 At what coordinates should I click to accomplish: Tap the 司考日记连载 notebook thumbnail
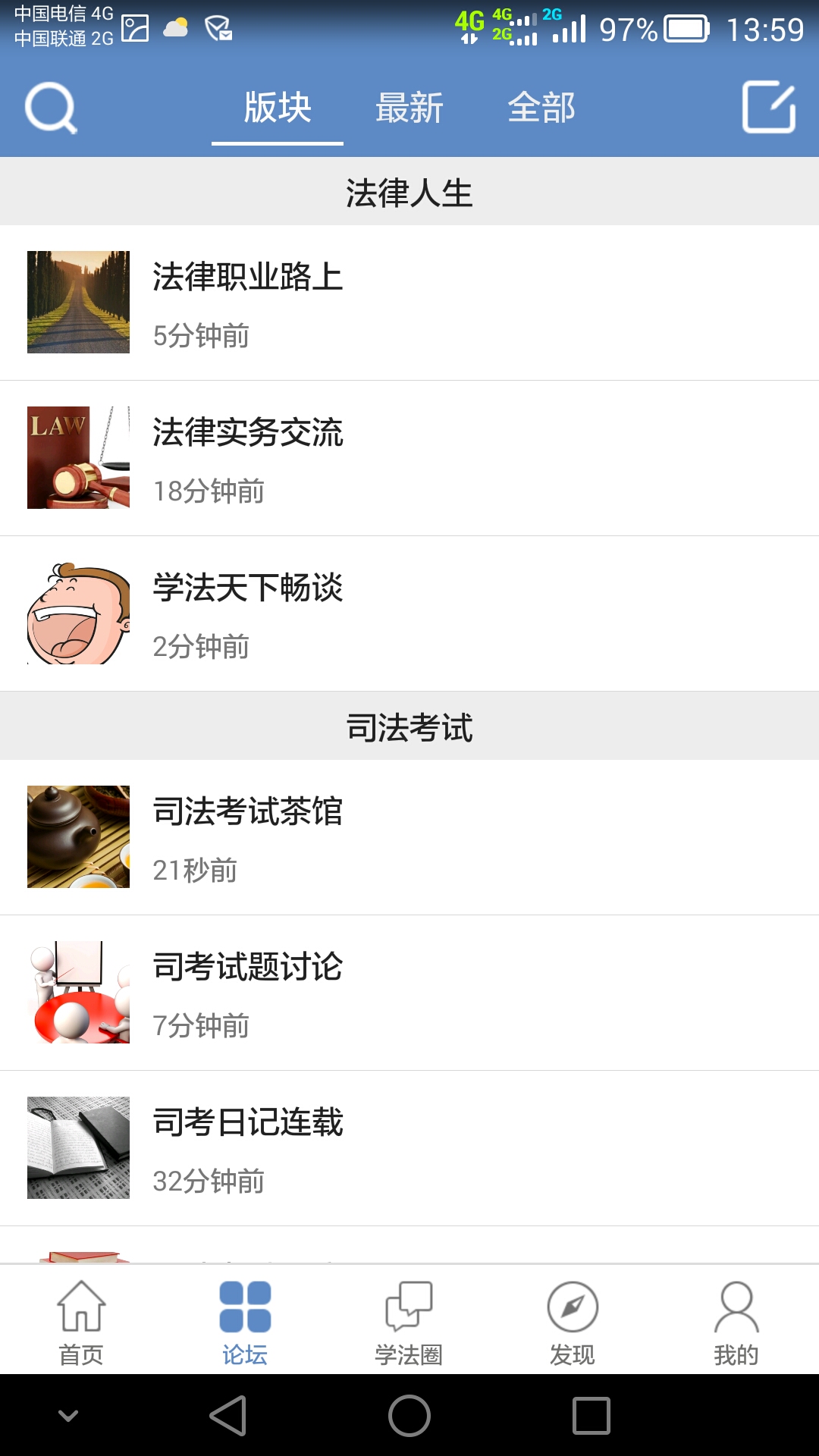pyautogui.click(x=78, y=1147)
